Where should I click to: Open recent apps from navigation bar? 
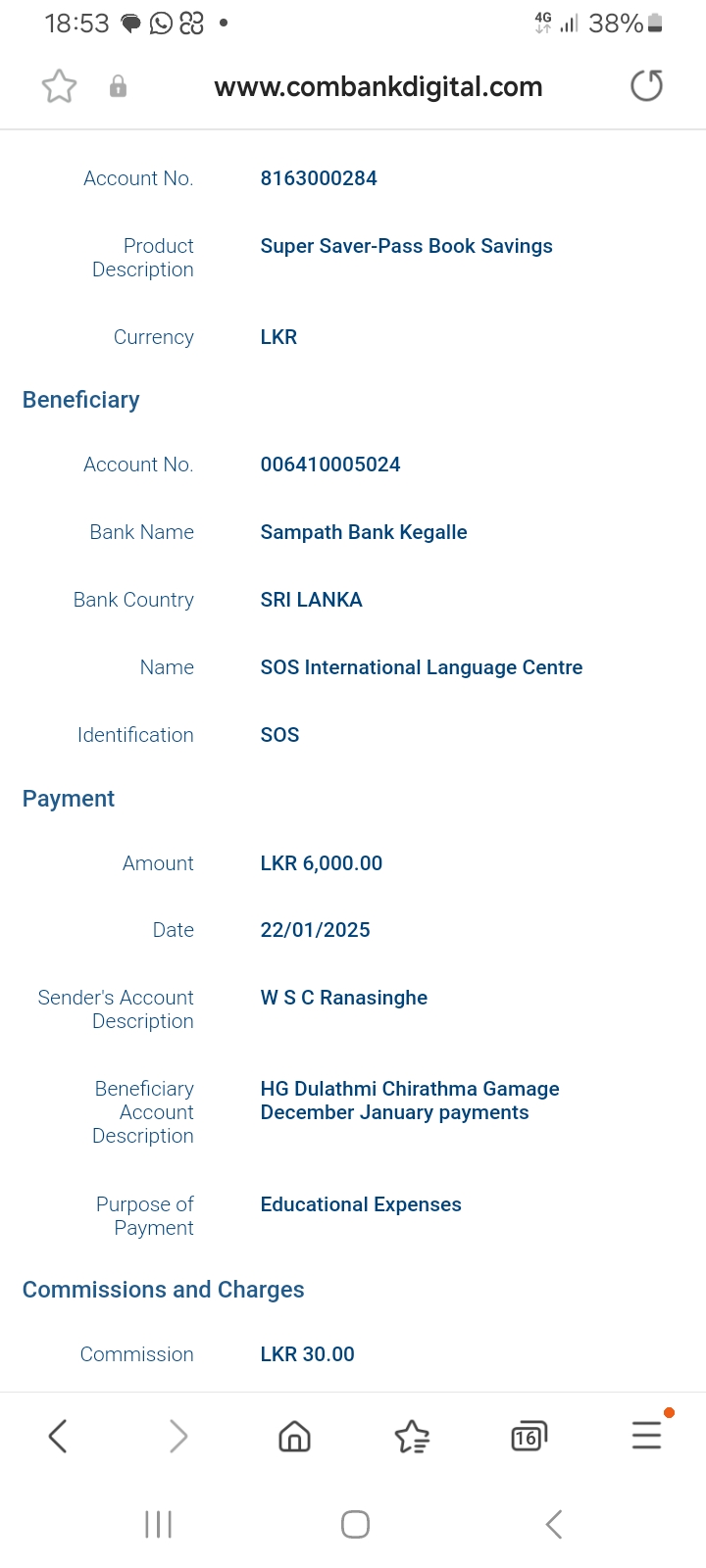click(158, 1524)
